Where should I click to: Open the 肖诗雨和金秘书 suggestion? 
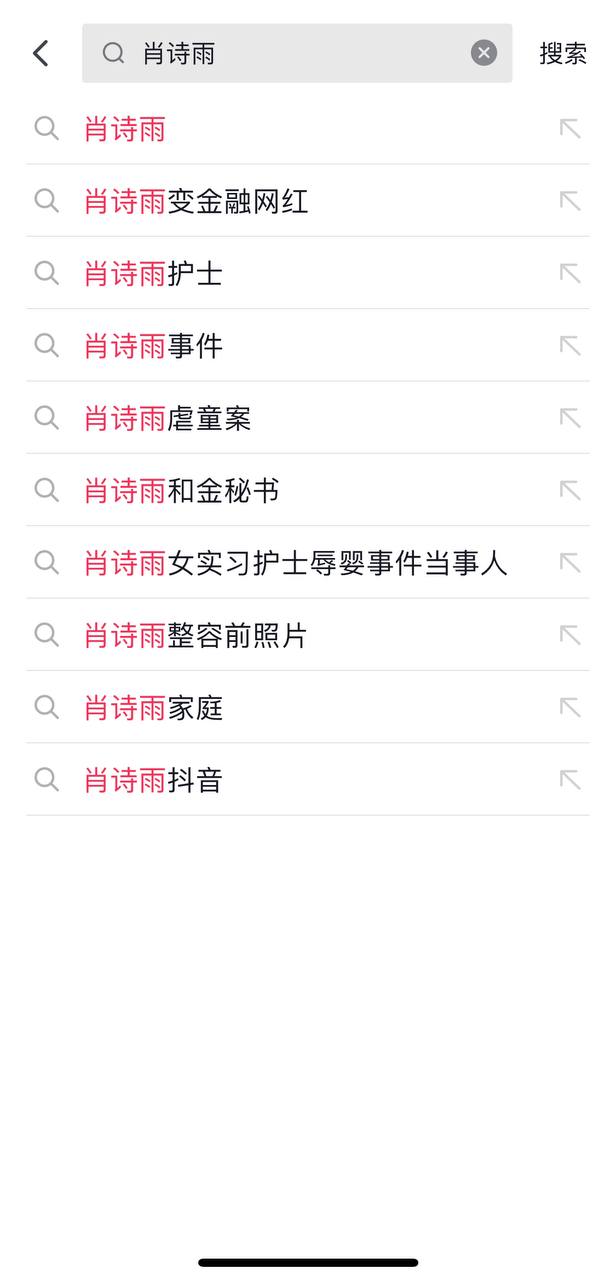tap(181, 490)
